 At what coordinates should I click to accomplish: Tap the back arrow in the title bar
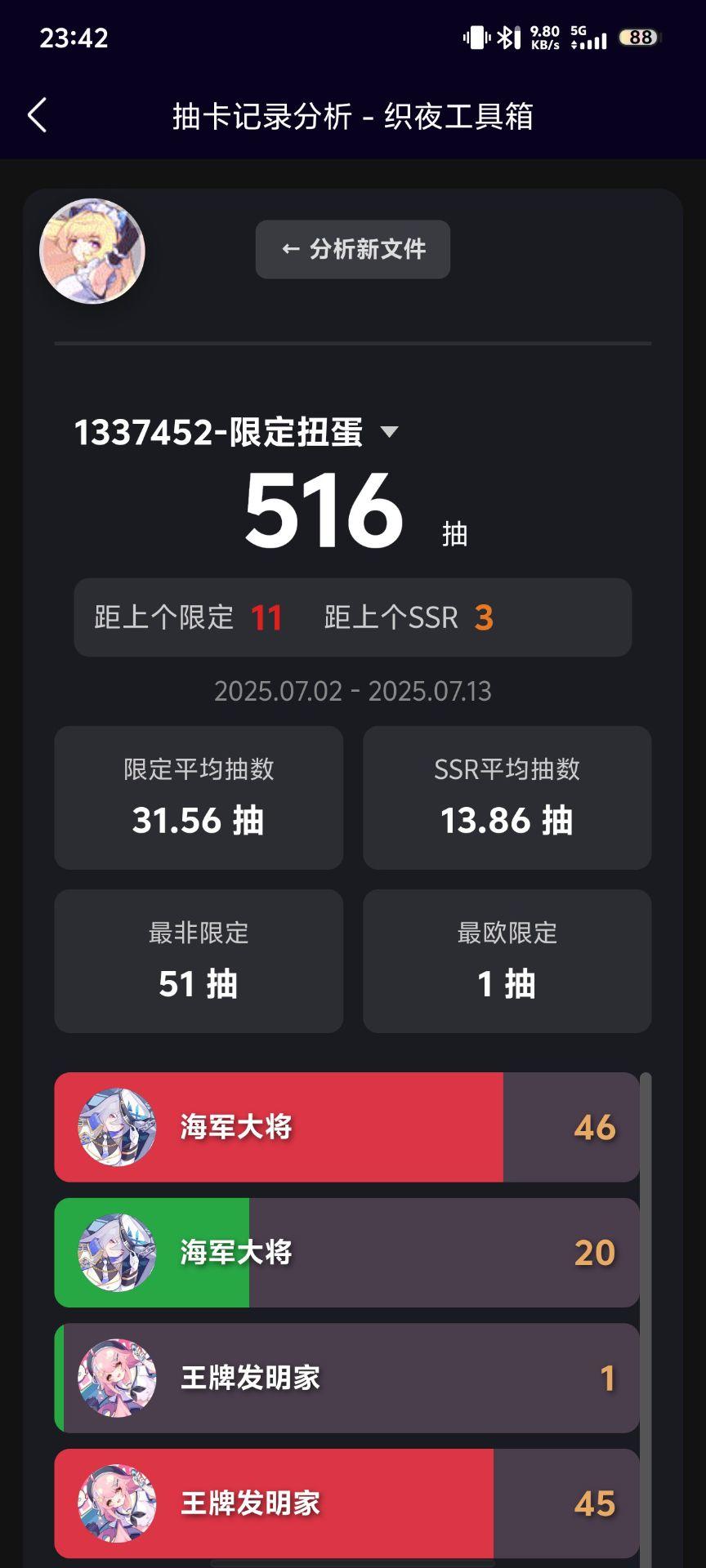[x=36, y=117]
